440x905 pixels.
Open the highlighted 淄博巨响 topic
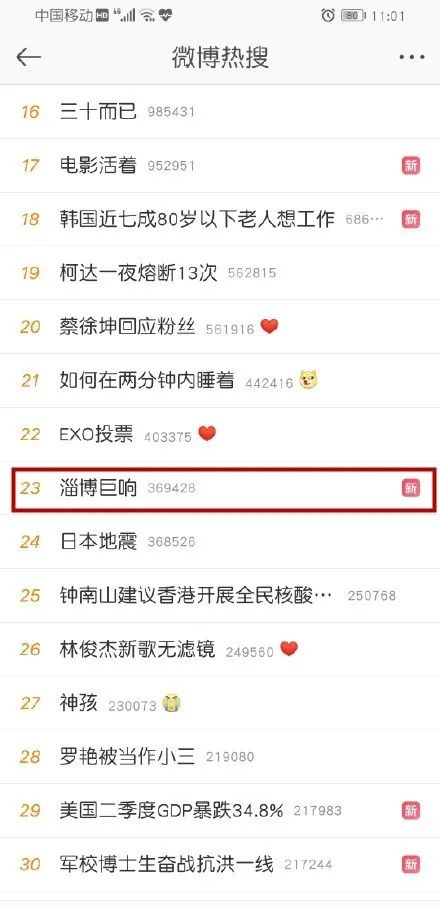(x=220, y=488)
